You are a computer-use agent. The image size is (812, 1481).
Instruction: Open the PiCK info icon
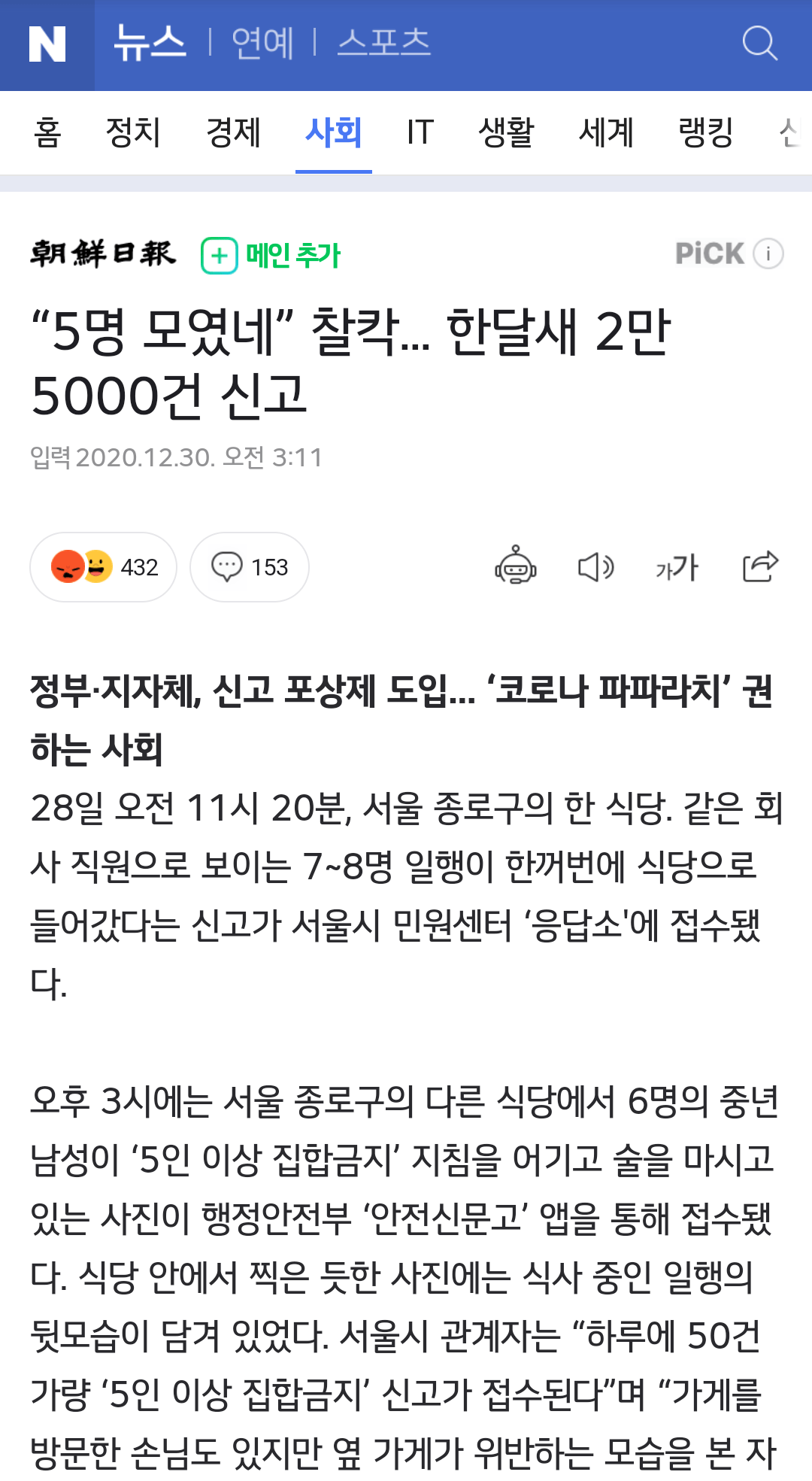point(768,254)
